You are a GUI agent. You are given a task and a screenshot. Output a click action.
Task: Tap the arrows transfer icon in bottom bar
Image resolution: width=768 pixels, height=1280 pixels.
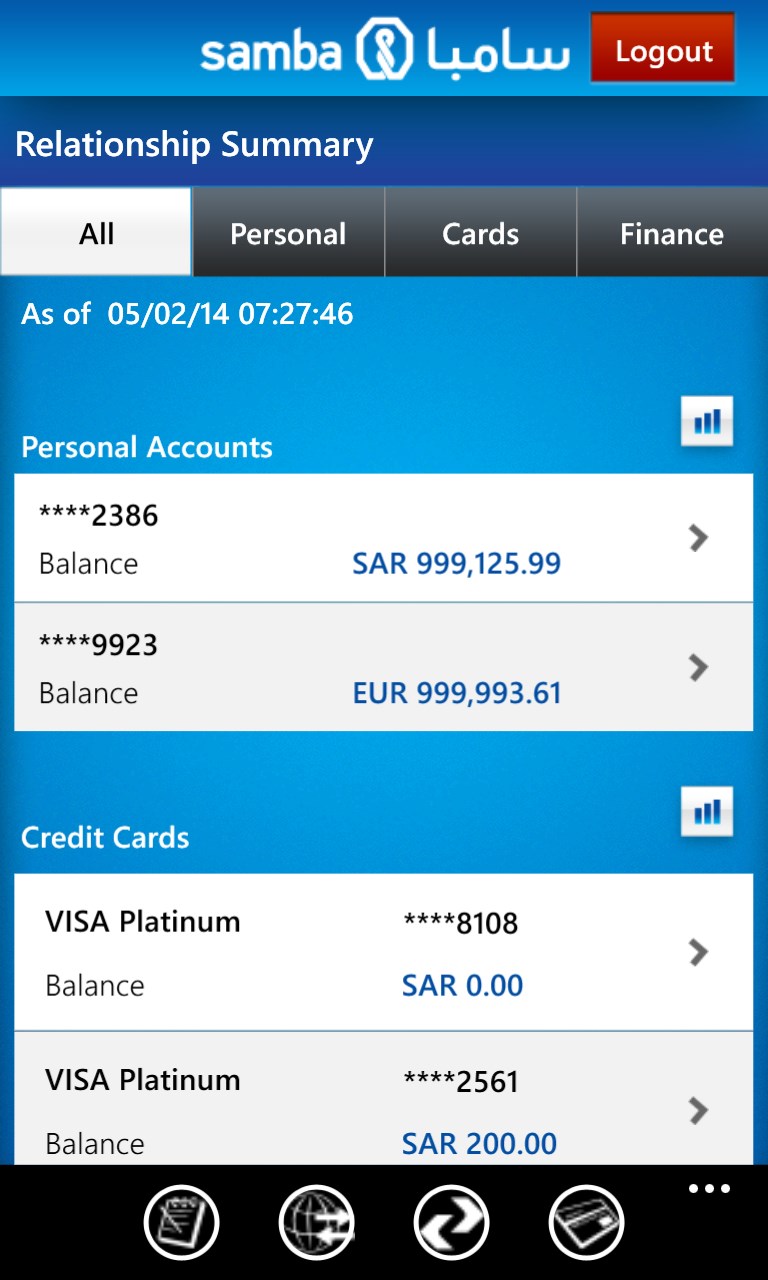coord(451,1222)
